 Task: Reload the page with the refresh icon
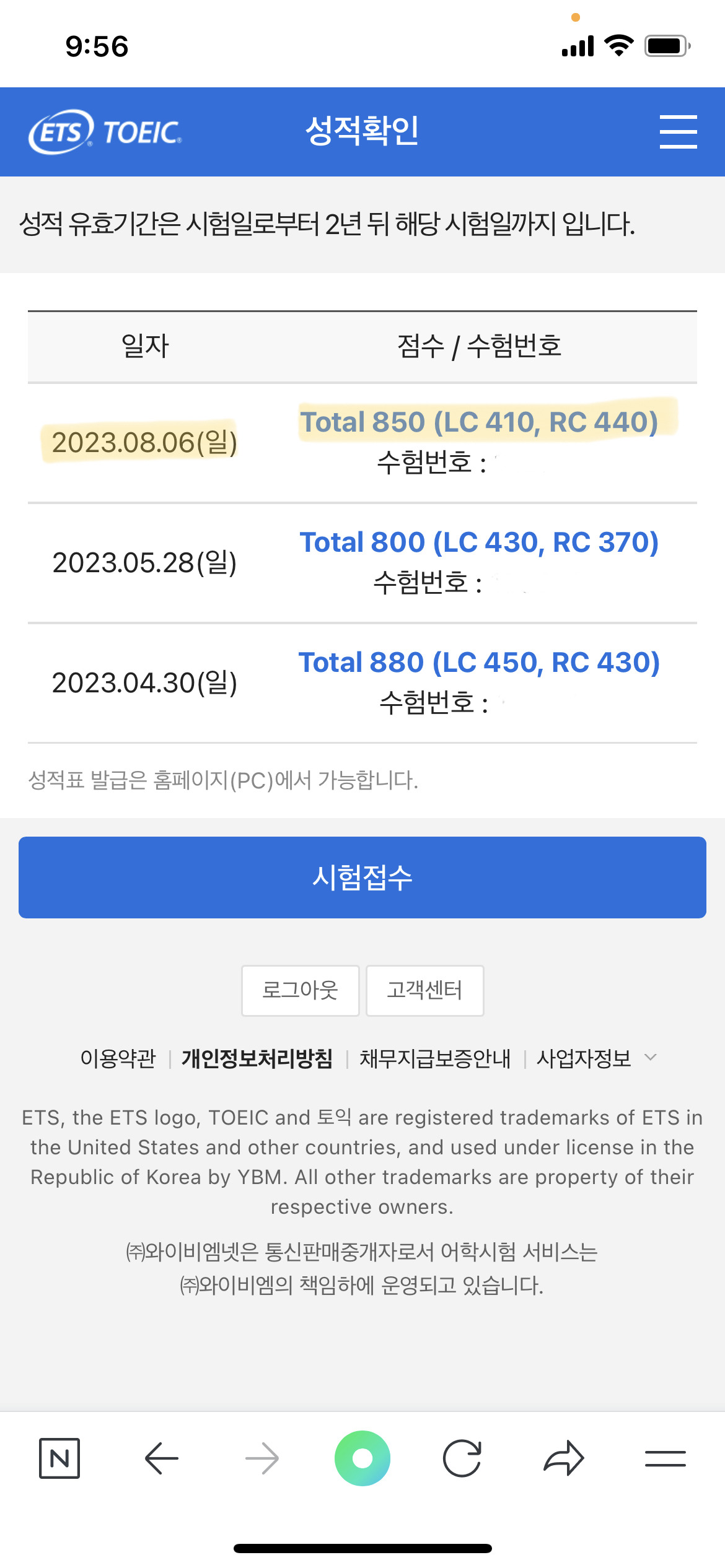[x=464, y=1455]
